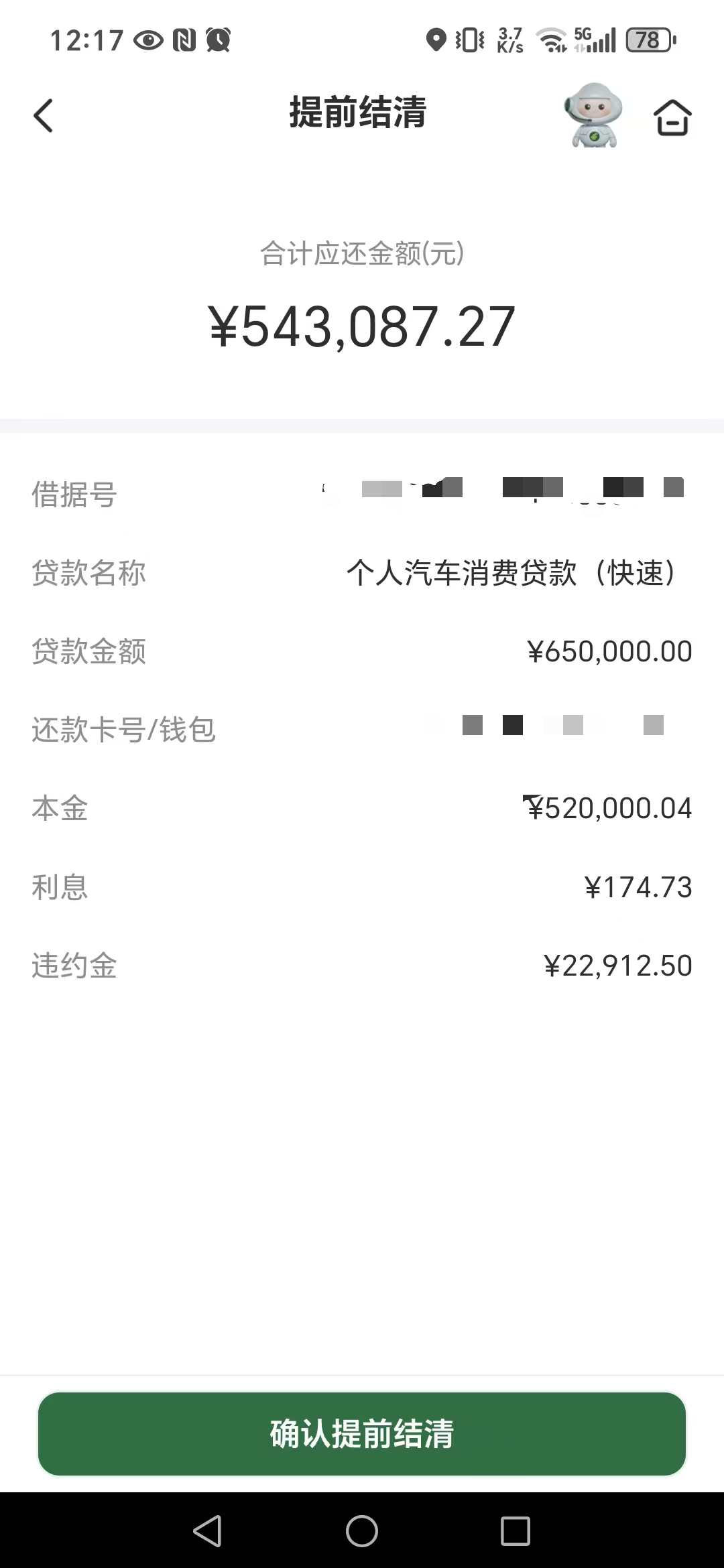Tap the 提前结清 page title
The image size is (724, 1568).
(x=357, y=114)
